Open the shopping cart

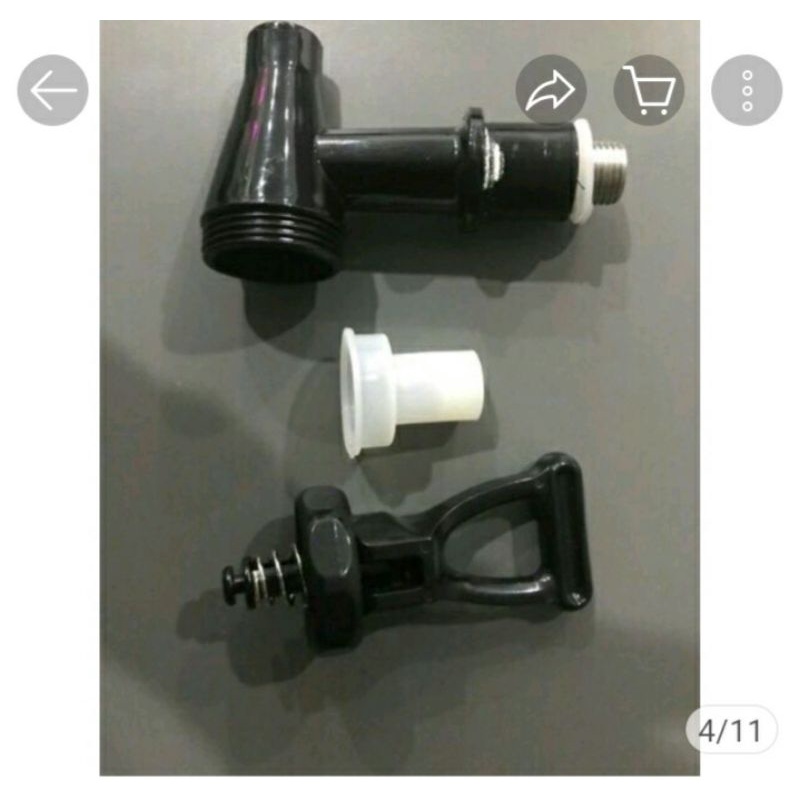tap(648, 90)
